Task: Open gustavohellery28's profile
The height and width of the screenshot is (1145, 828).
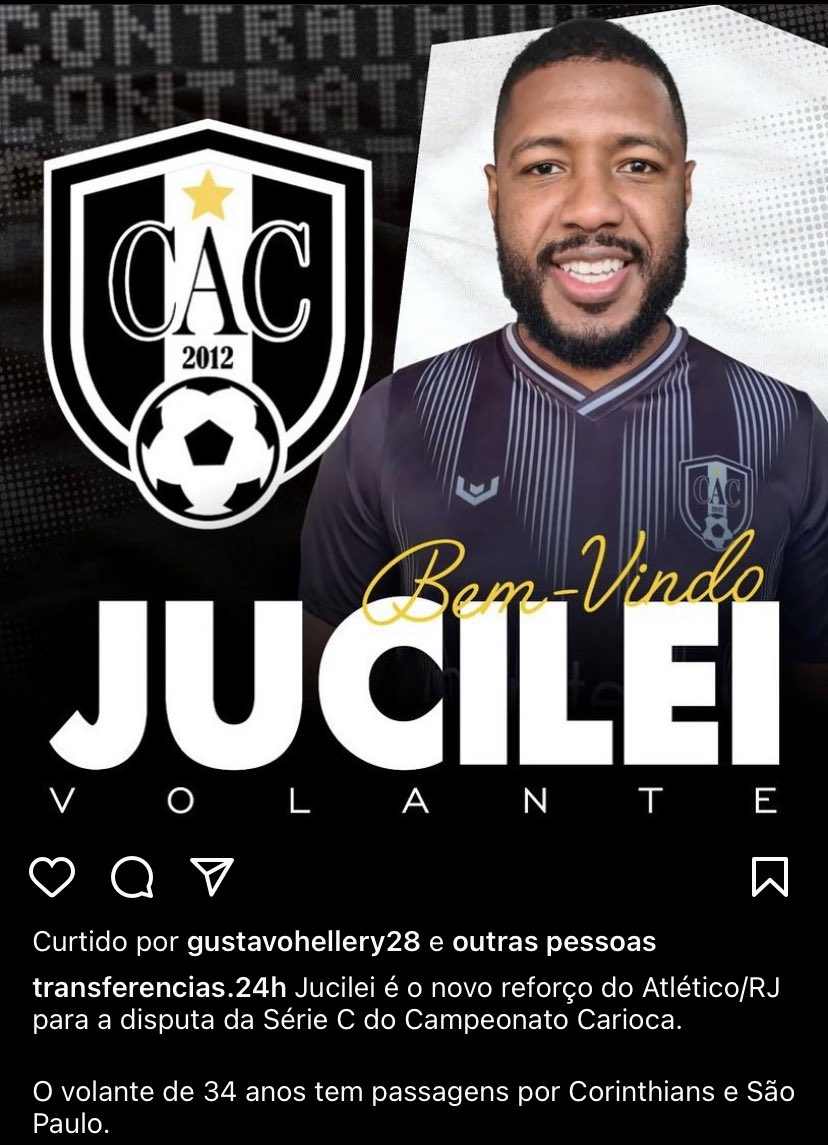Action: pos(303,942)
